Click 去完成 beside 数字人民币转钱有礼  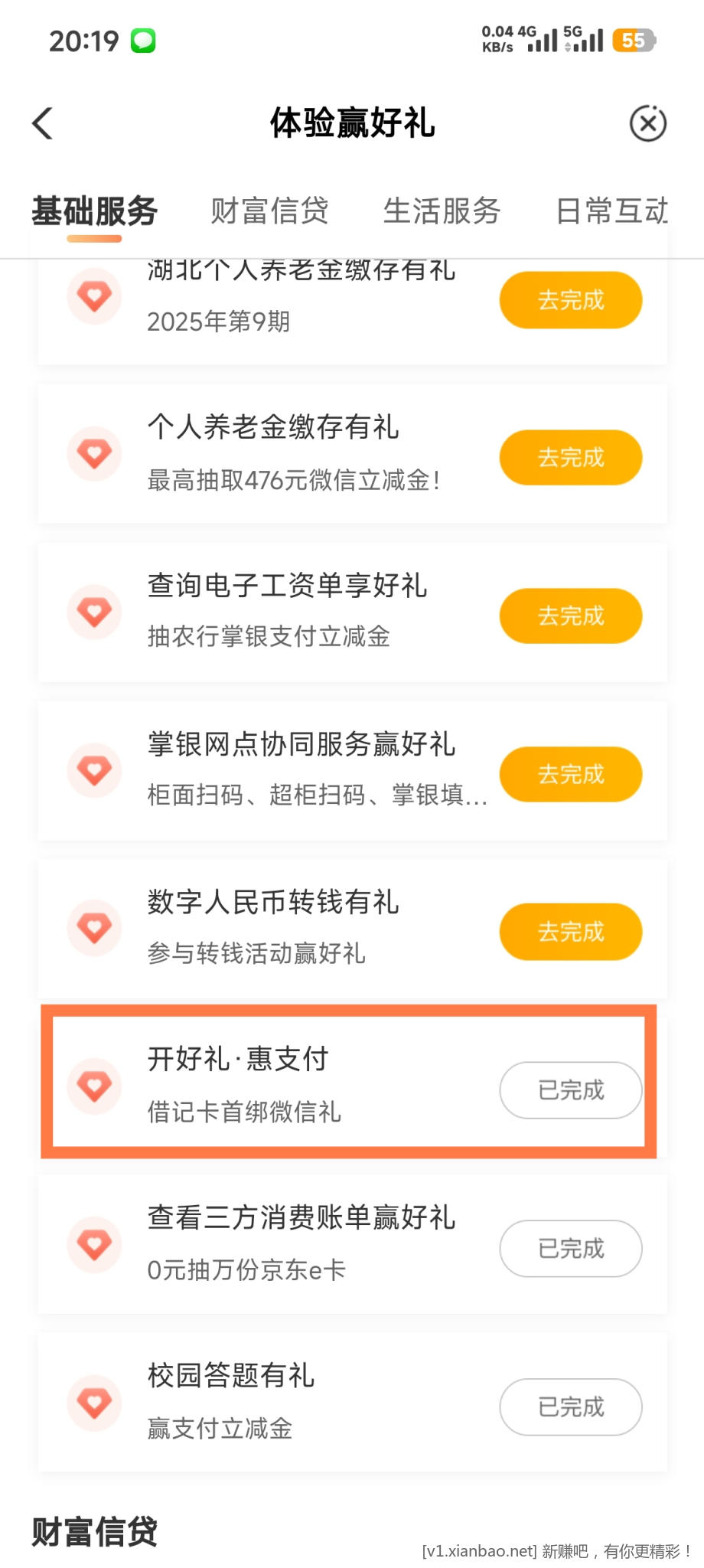point(570,932)
